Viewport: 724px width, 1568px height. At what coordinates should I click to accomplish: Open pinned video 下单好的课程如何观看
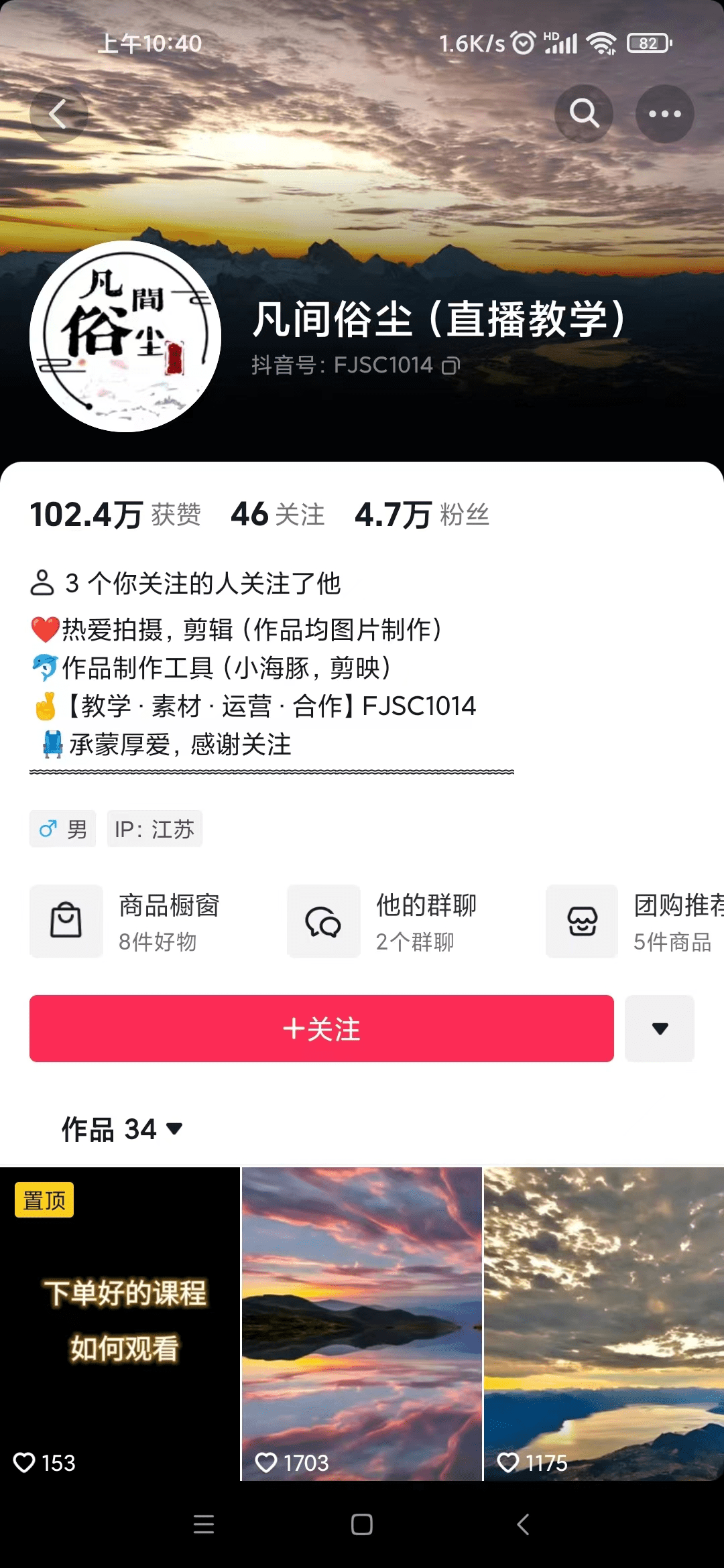120,1323
